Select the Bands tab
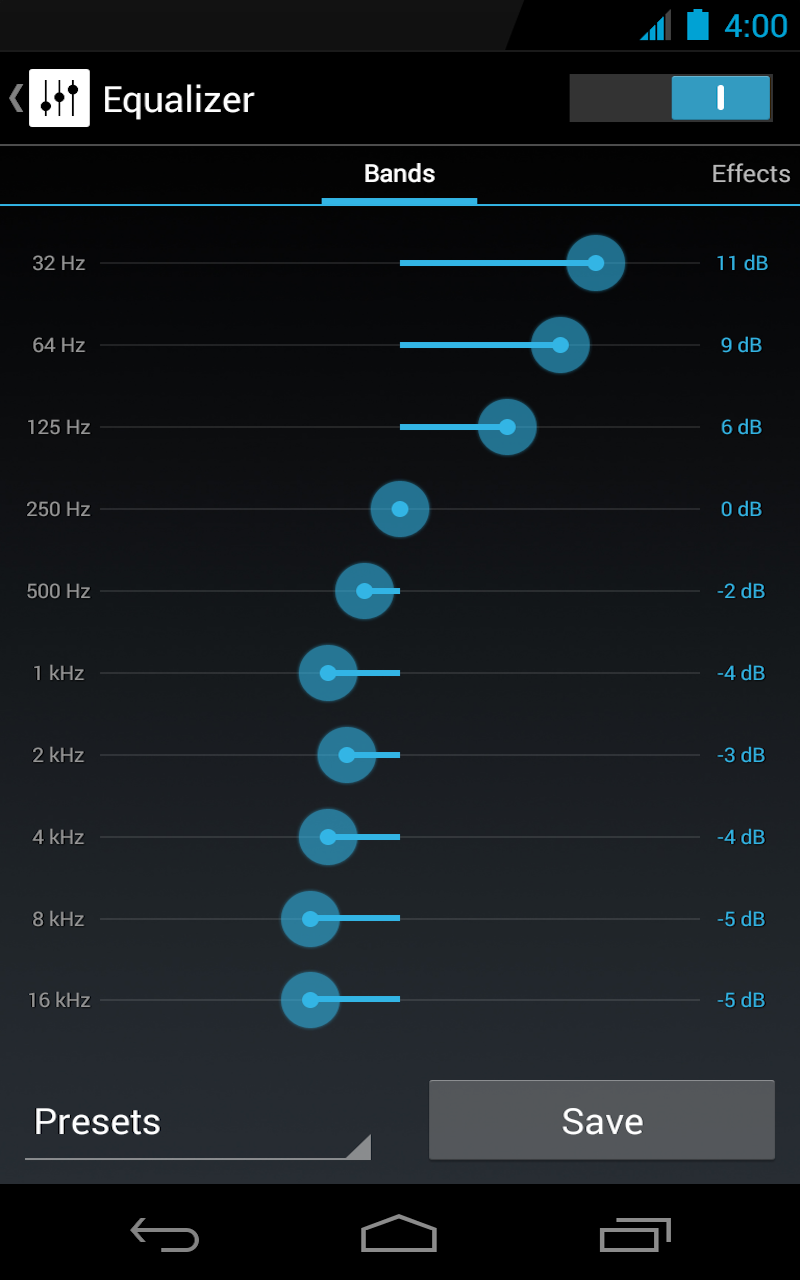 (399, 174)
